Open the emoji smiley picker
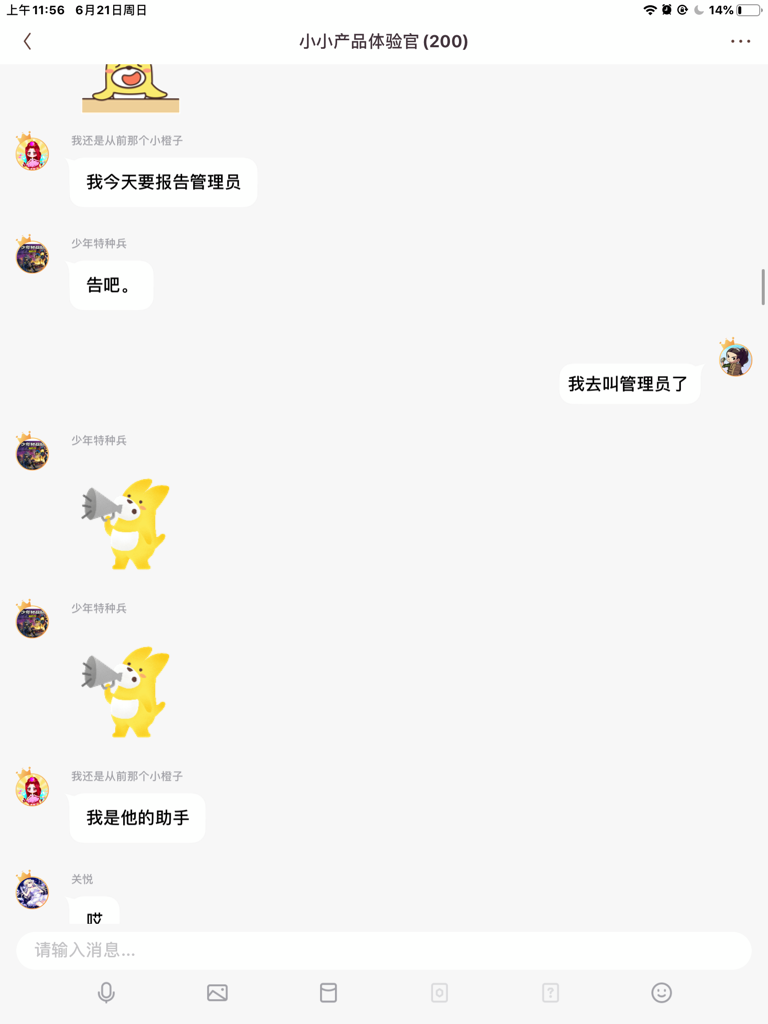Image resolution: width=768 pixels, height=1024 pixels. coord(661,992)
